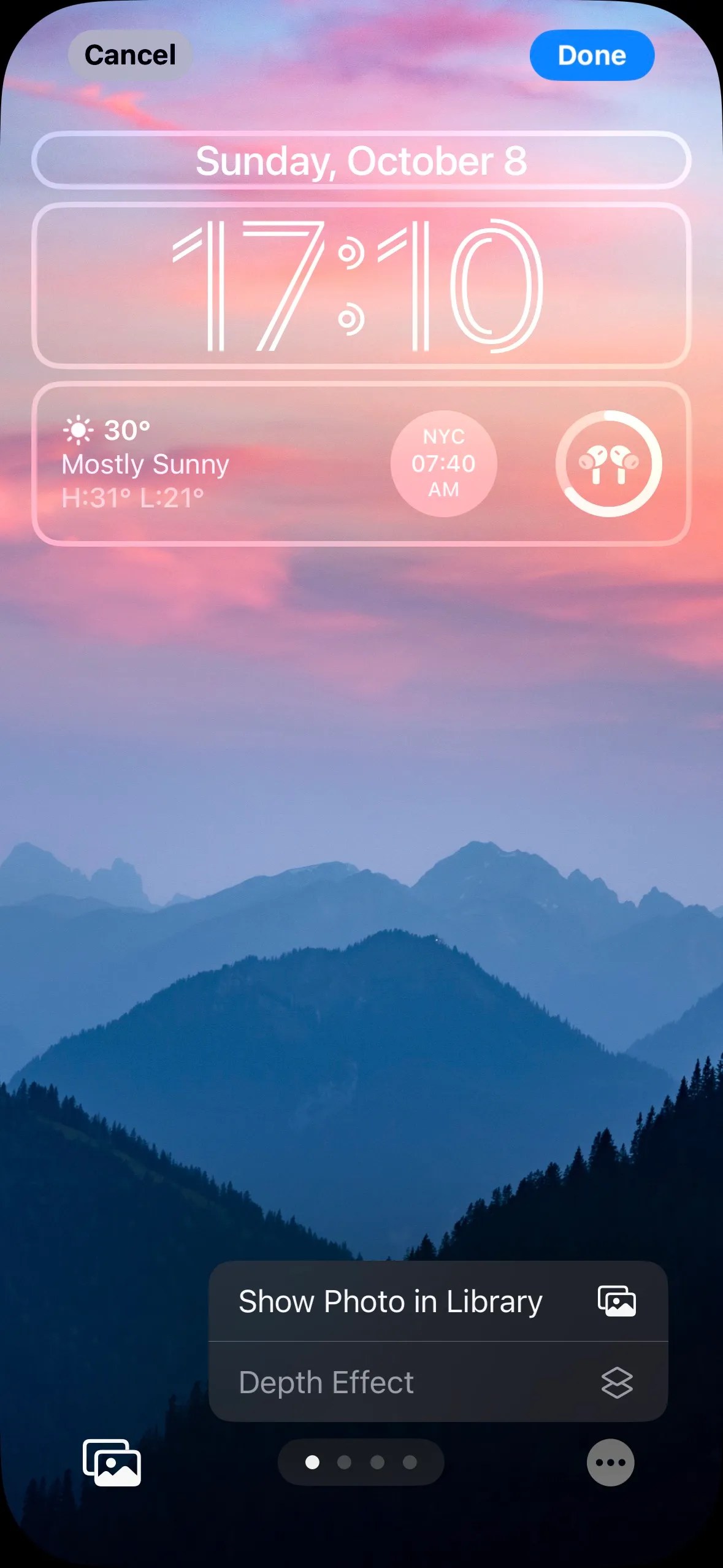Toggle the Depth Effect option
Viewport: 723px width, 1568px height.
(438, 1382)
